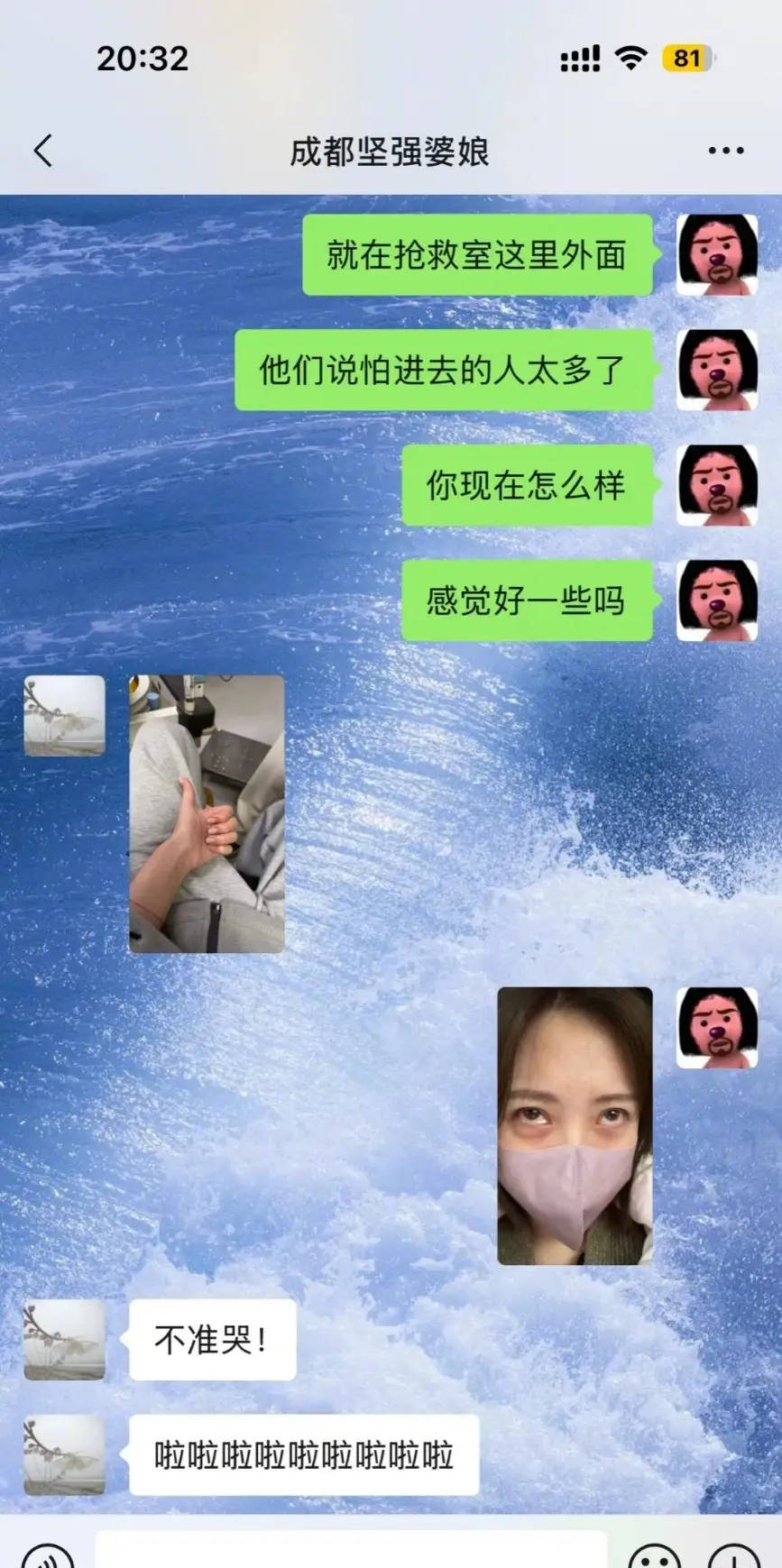This screenshot has width=782, height=1568.
Task: Go back from the 成都坚强婆娘 chat
Action: coord(43,151)
